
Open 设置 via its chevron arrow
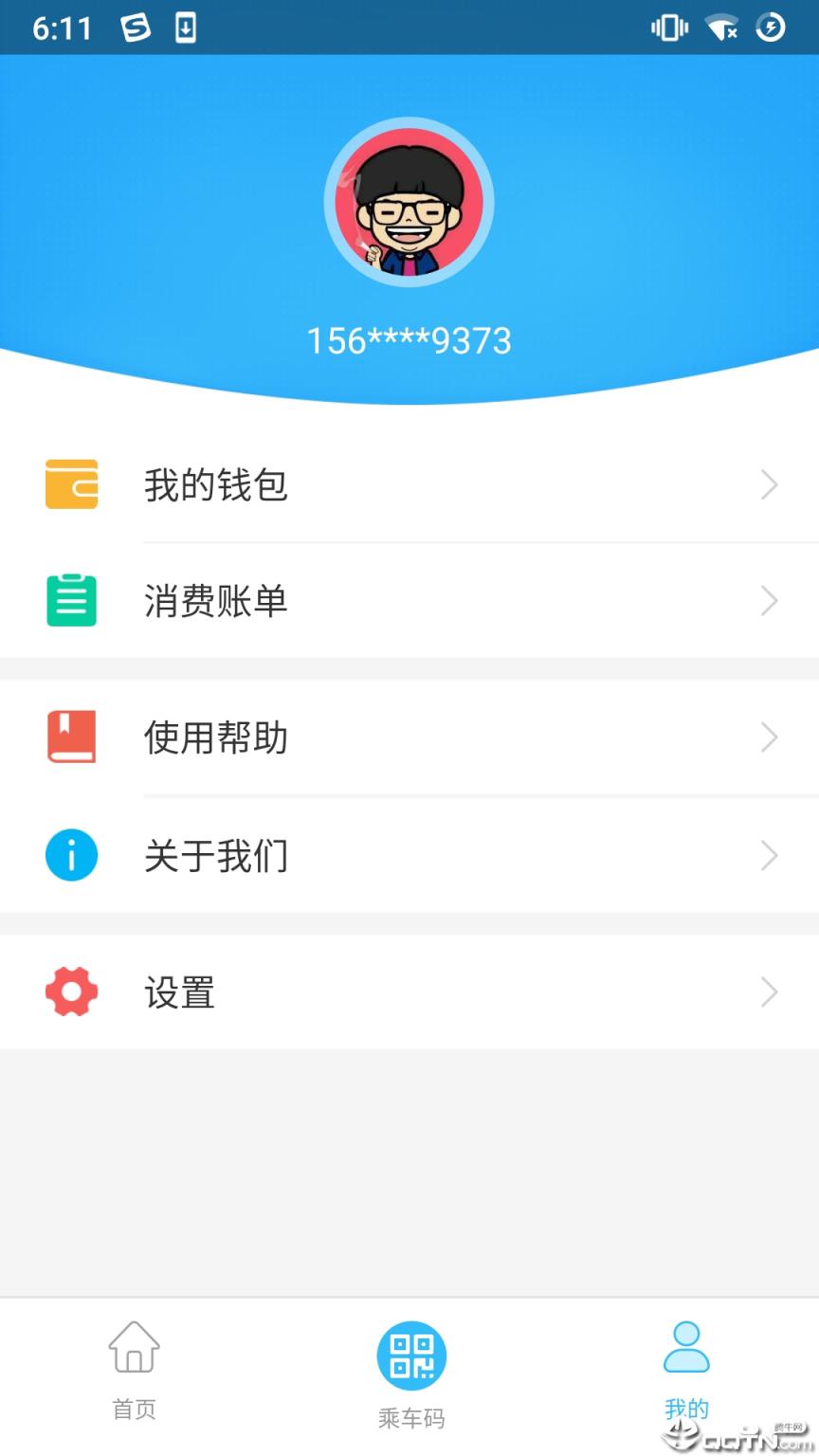pos(770,992)
